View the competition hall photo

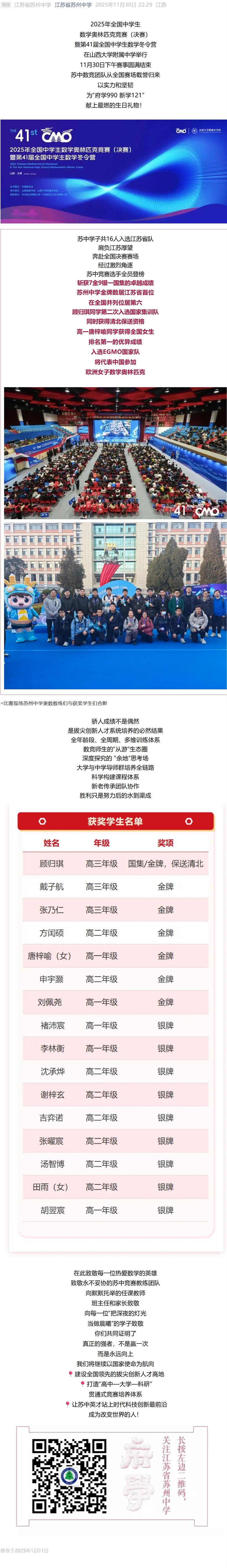click(x=115, y=453)
